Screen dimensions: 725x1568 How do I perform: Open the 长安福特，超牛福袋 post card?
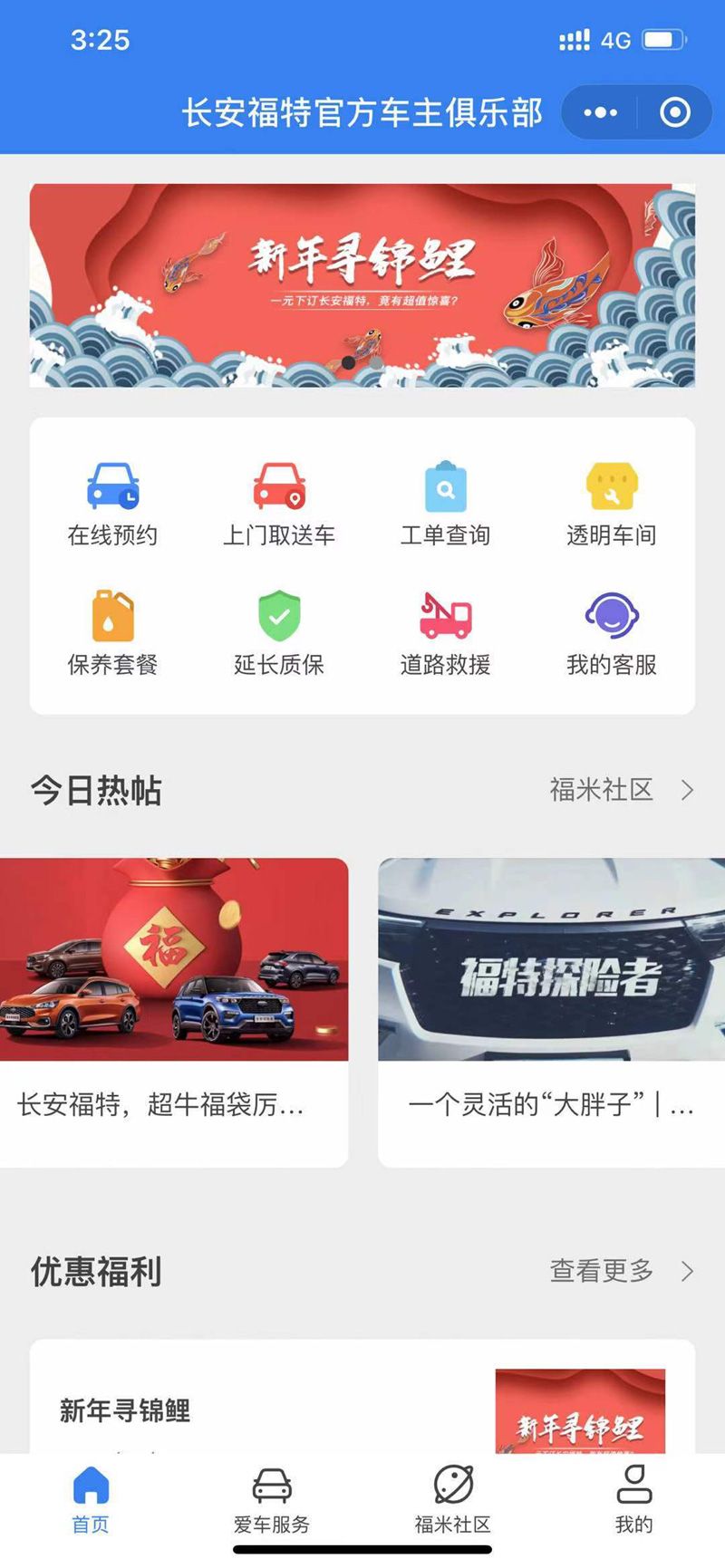coord(173,1011)
